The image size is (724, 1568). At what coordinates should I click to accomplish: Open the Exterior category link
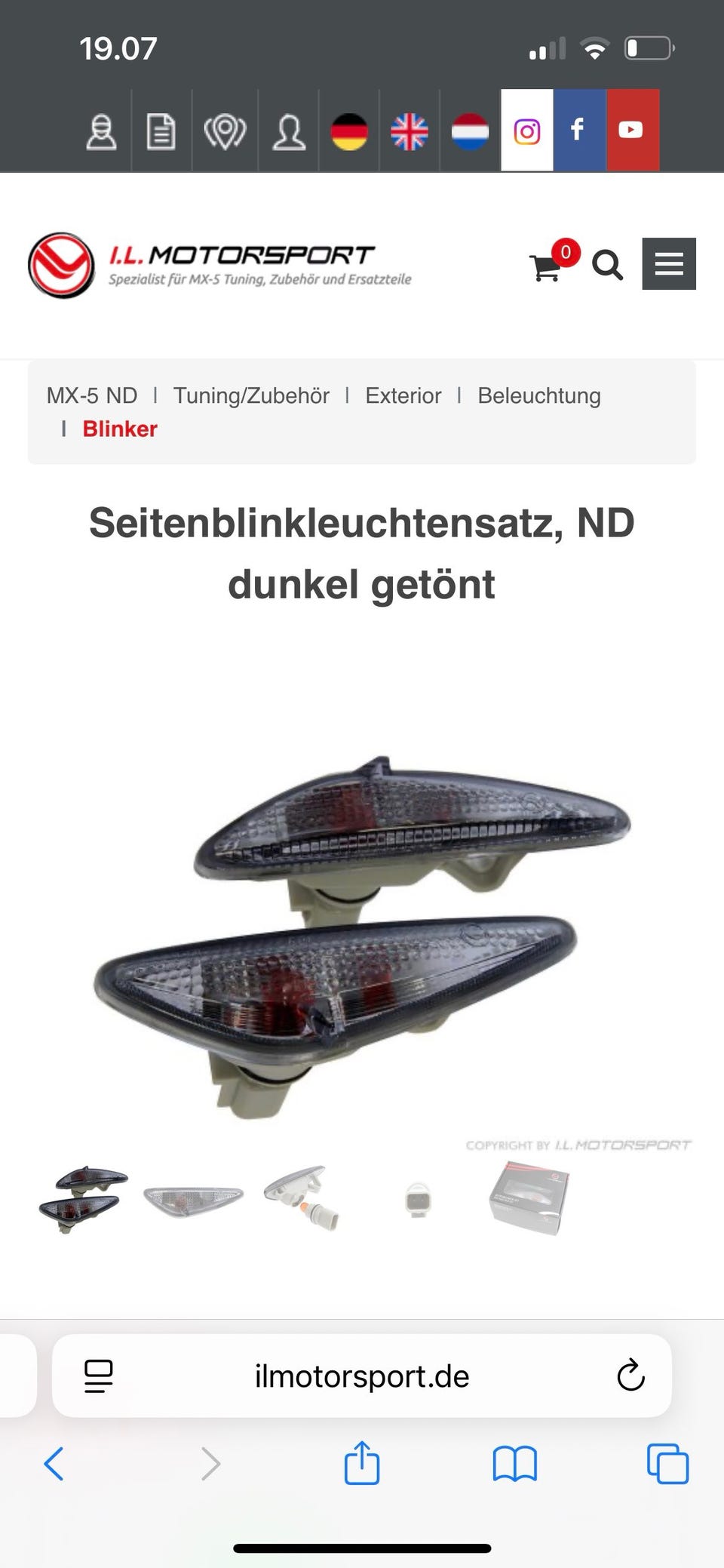[403, 395]
